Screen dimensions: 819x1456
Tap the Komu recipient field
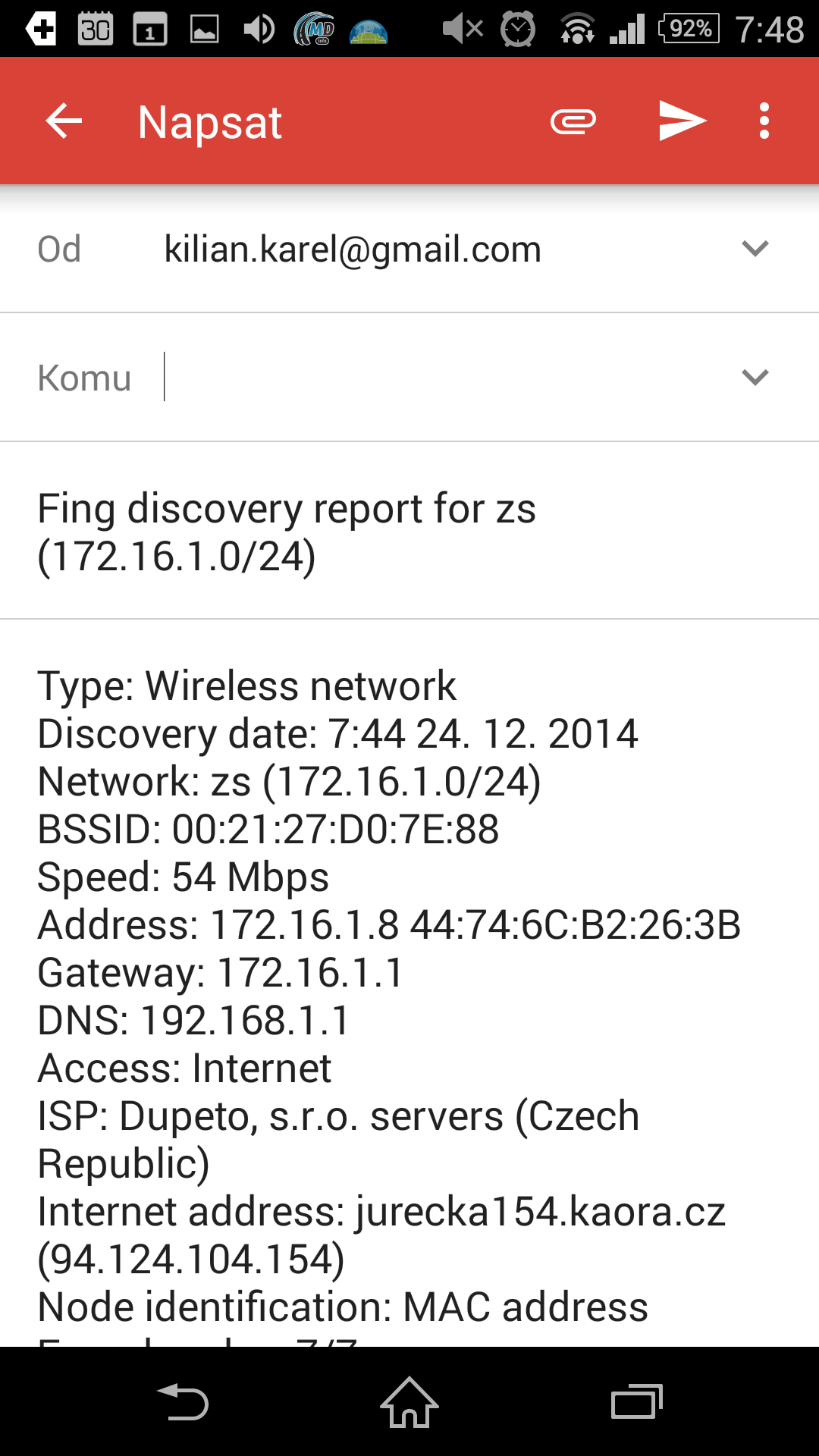coord(440,377)
